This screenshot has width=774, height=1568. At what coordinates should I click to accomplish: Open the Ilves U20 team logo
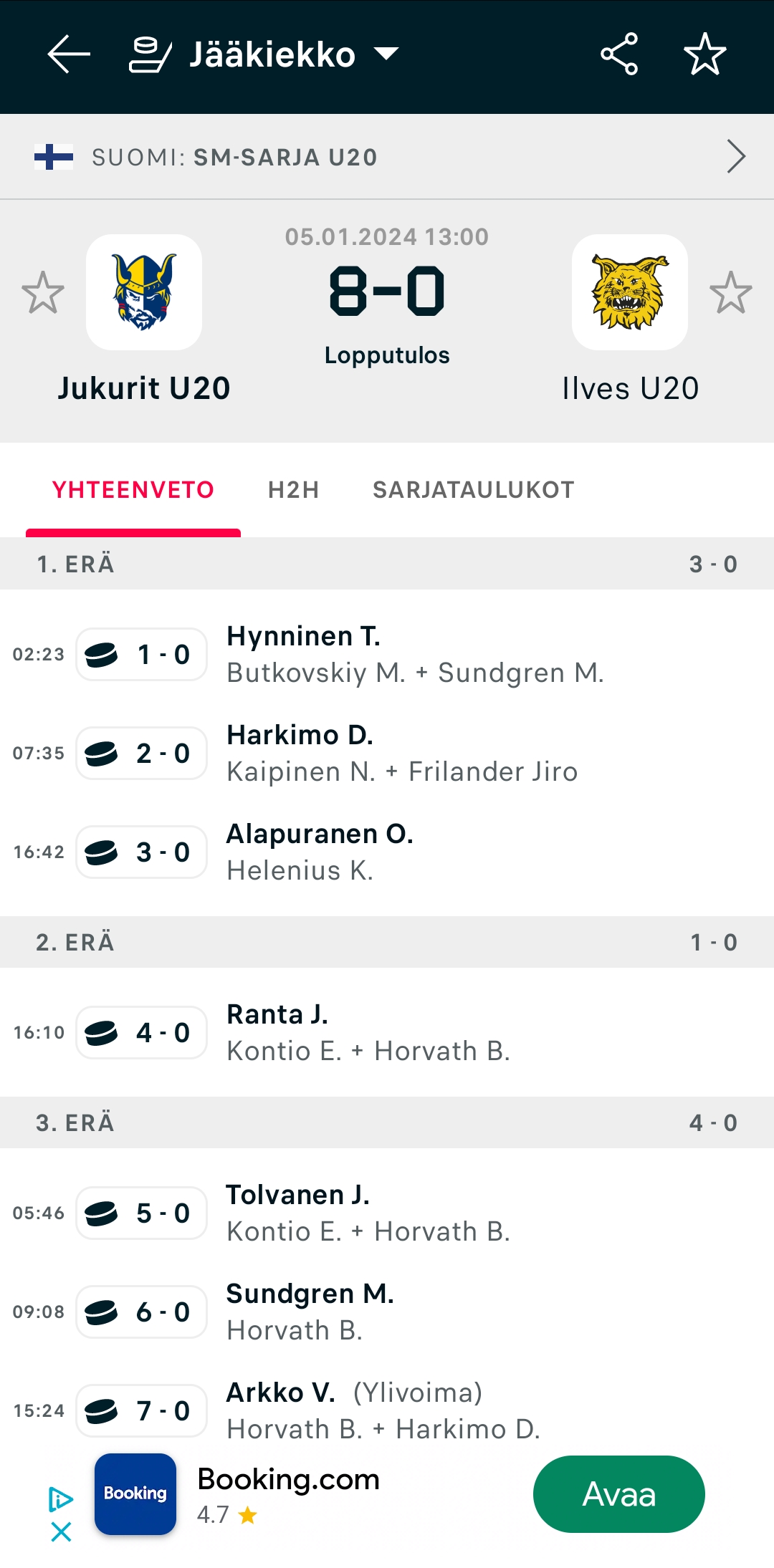pyautogui.click(x=630, y=292)
